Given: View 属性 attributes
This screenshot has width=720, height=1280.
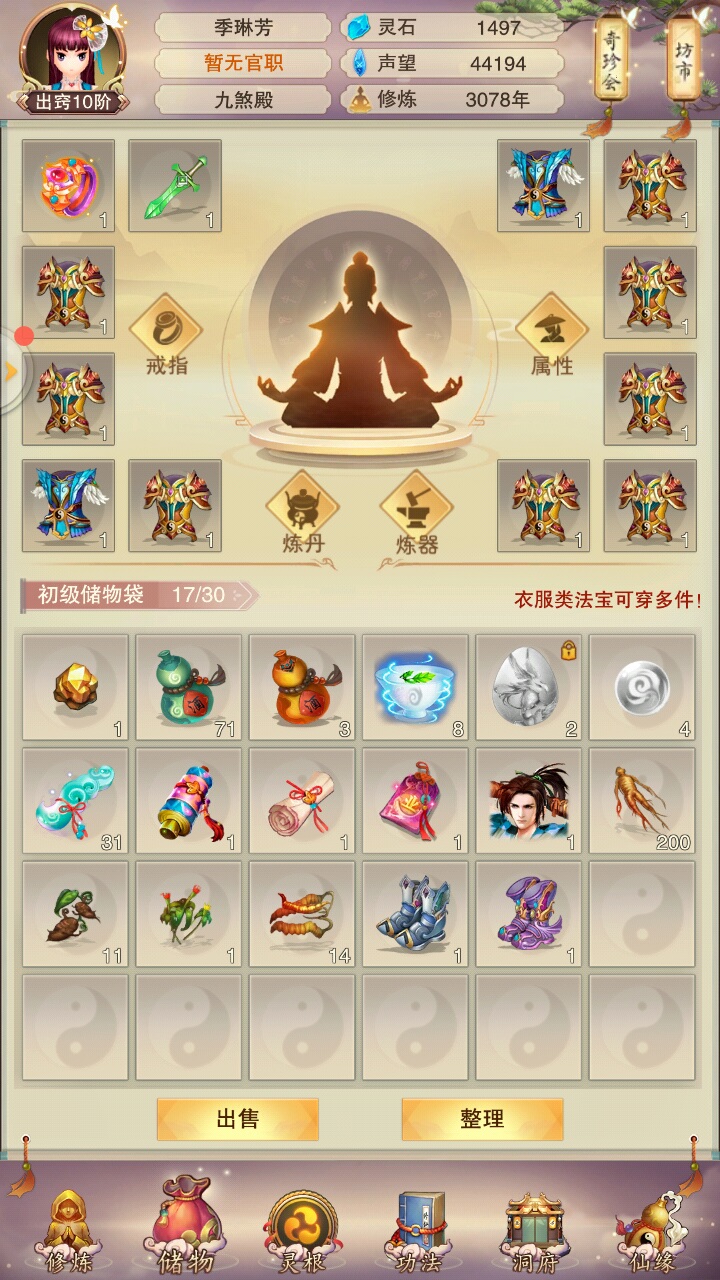Looking at the screenshot, I should [551, 338].
